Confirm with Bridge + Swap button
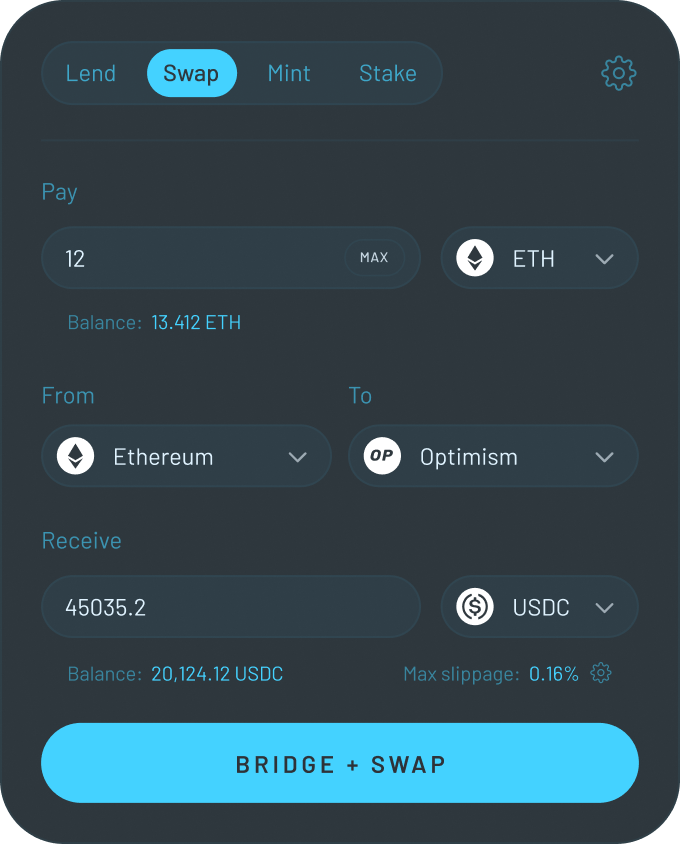This screenshot has width=680, height=844. (340, 763)
